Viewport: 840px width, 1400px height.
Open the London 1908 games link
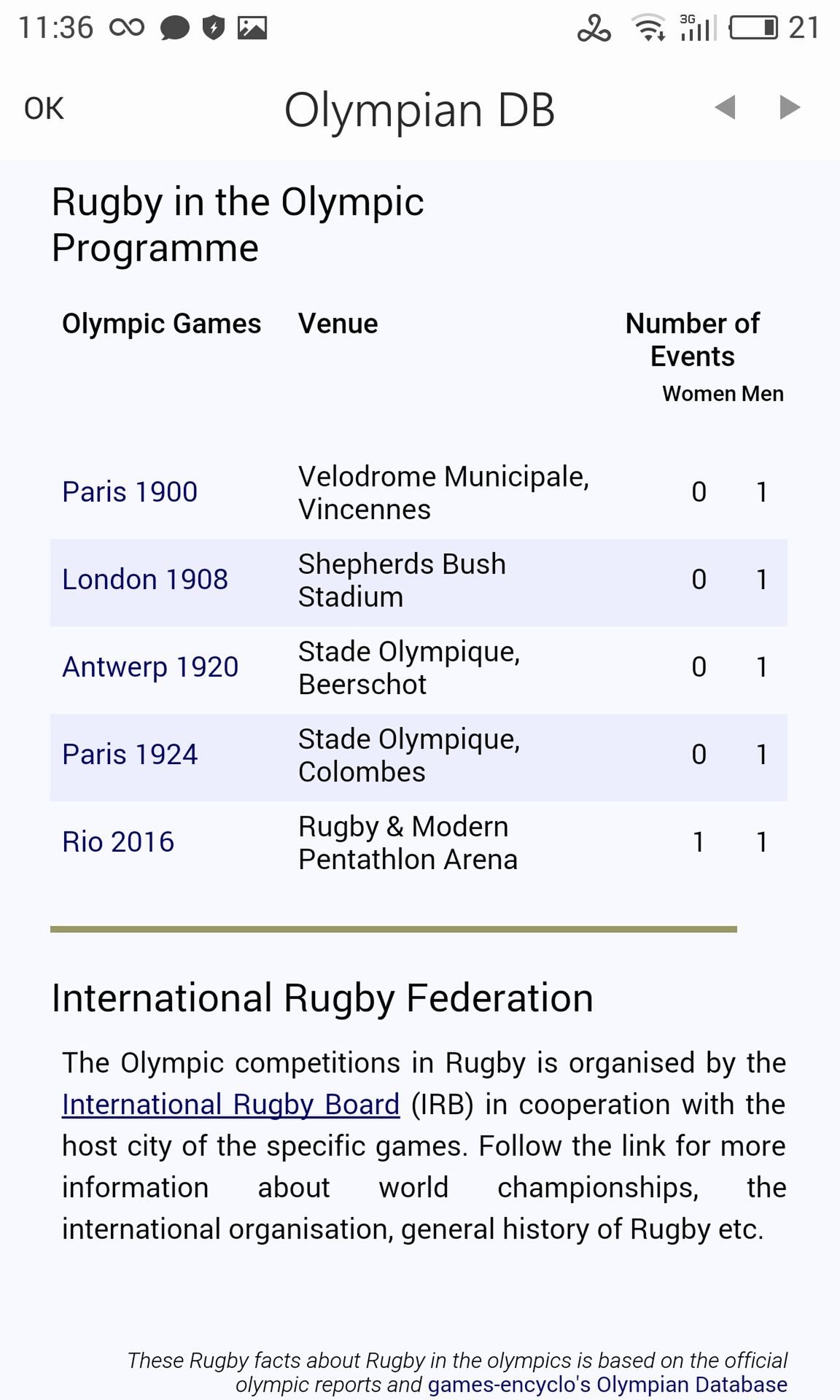click(x=145, y=580)
